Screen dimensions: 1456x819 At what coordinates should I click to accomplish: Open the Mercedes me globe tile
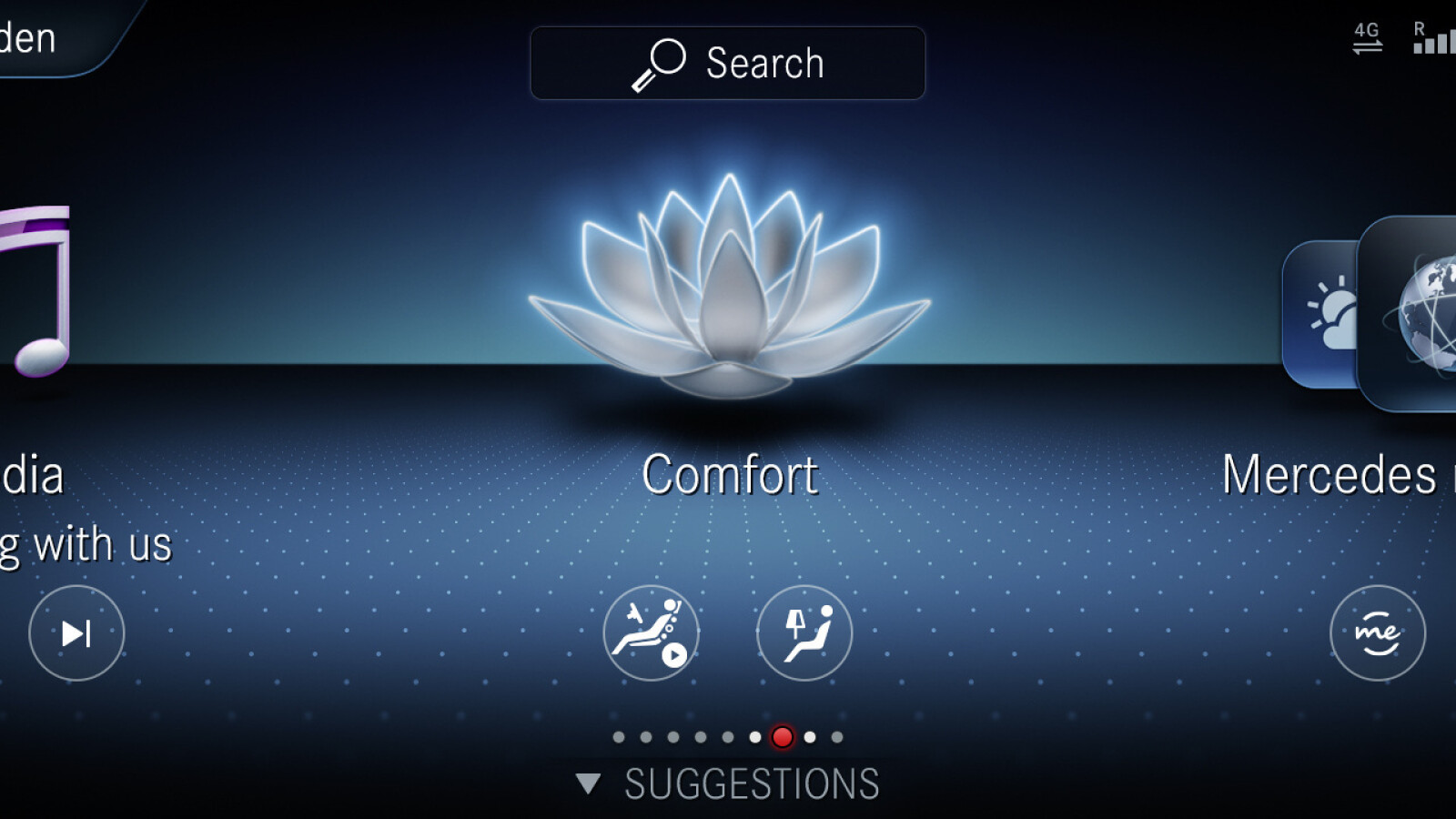[x=1410, y=314]
